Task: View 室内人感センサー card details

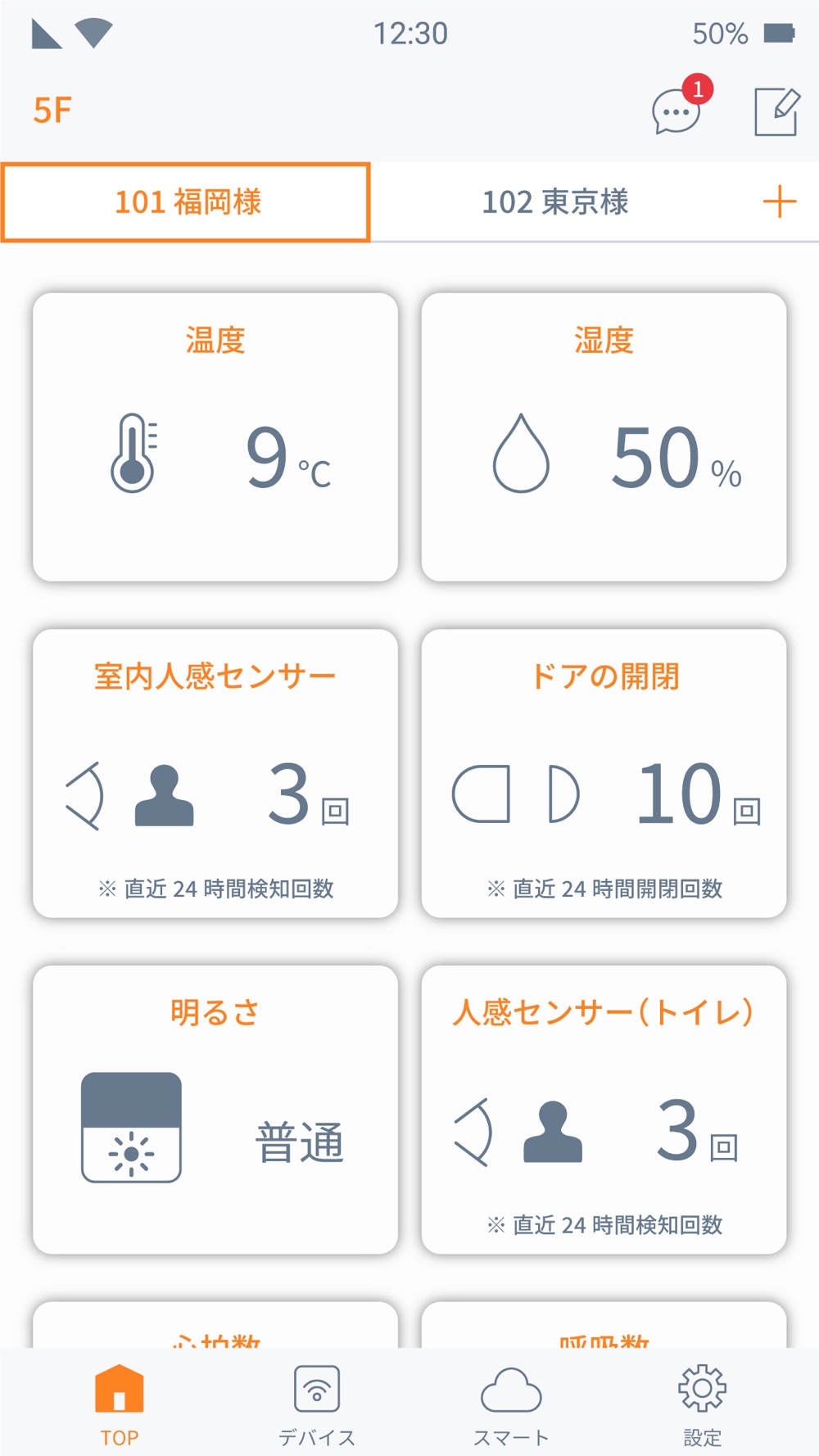Action: (x=215, y=773)
